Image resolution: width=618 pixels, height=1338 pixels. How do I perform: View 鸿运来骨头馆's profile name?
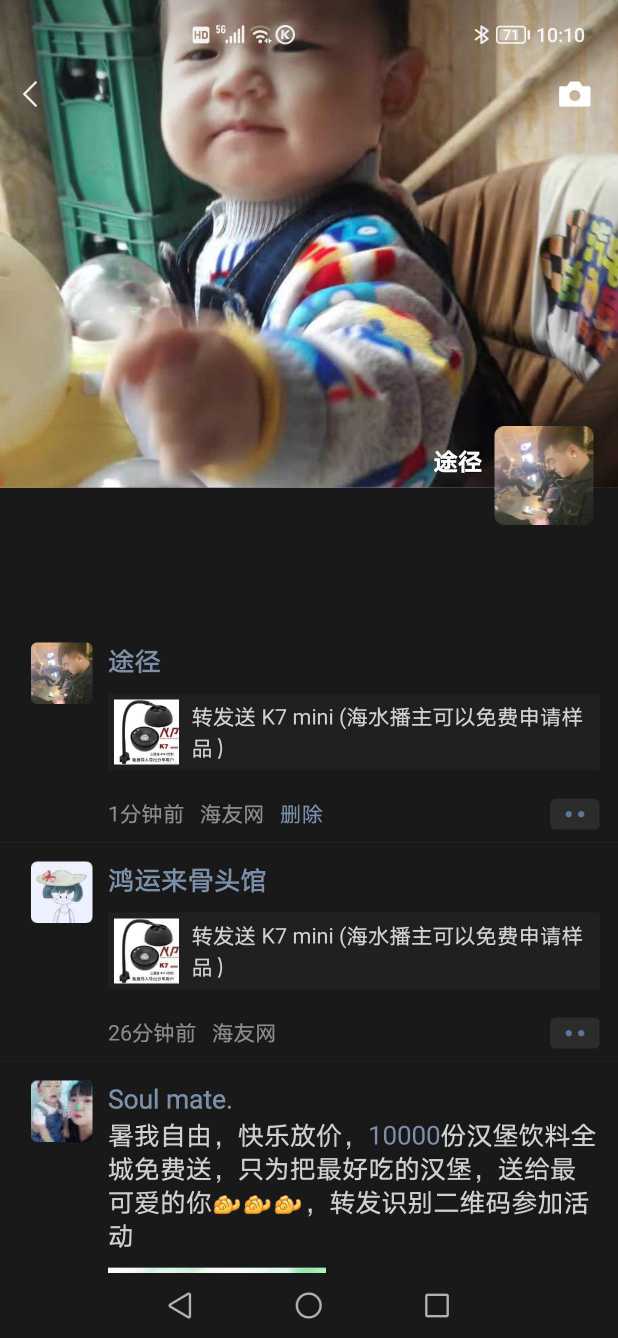click(187, 881)
